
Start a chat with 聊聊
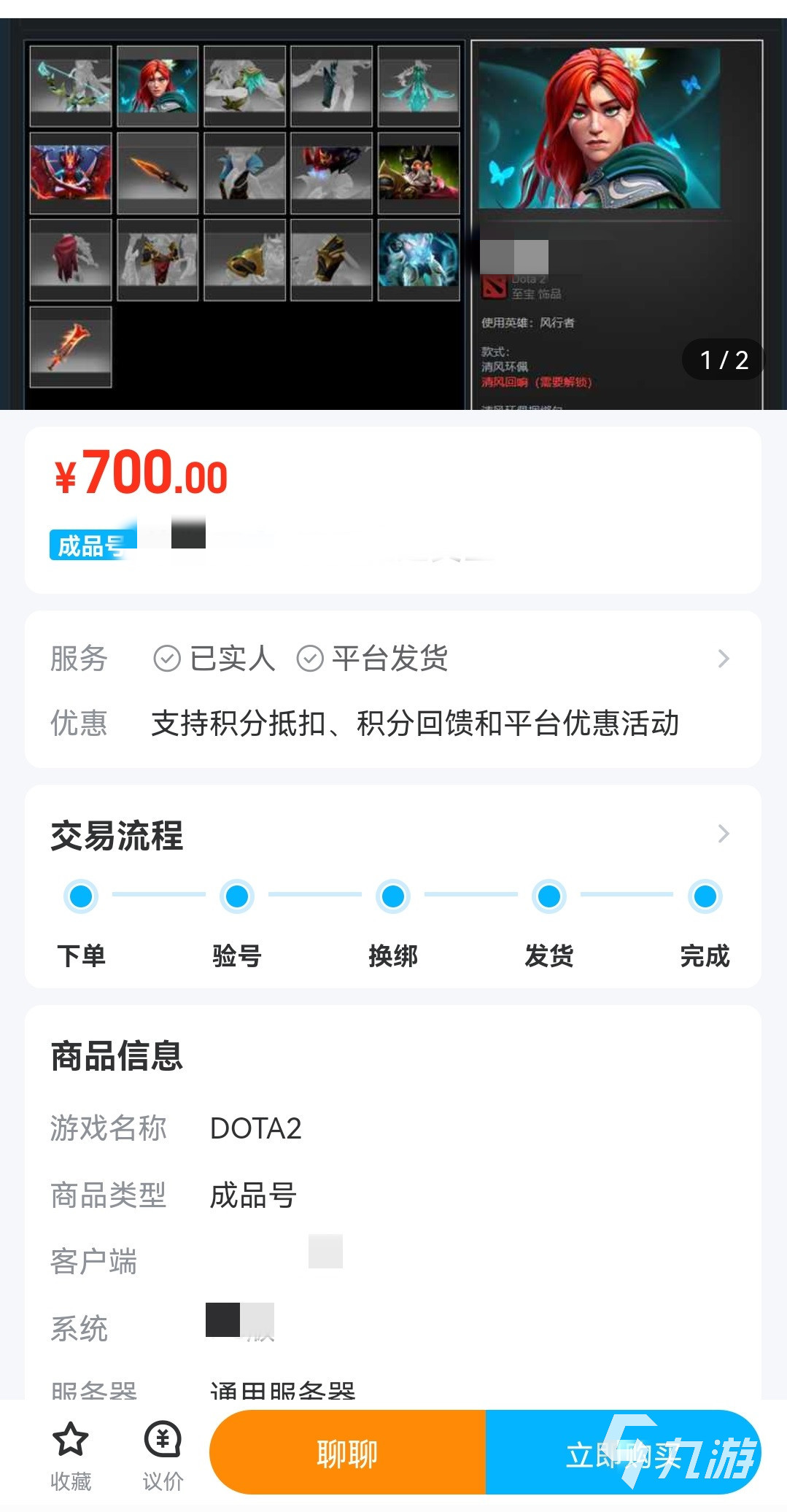click(x=347, y=1454)
